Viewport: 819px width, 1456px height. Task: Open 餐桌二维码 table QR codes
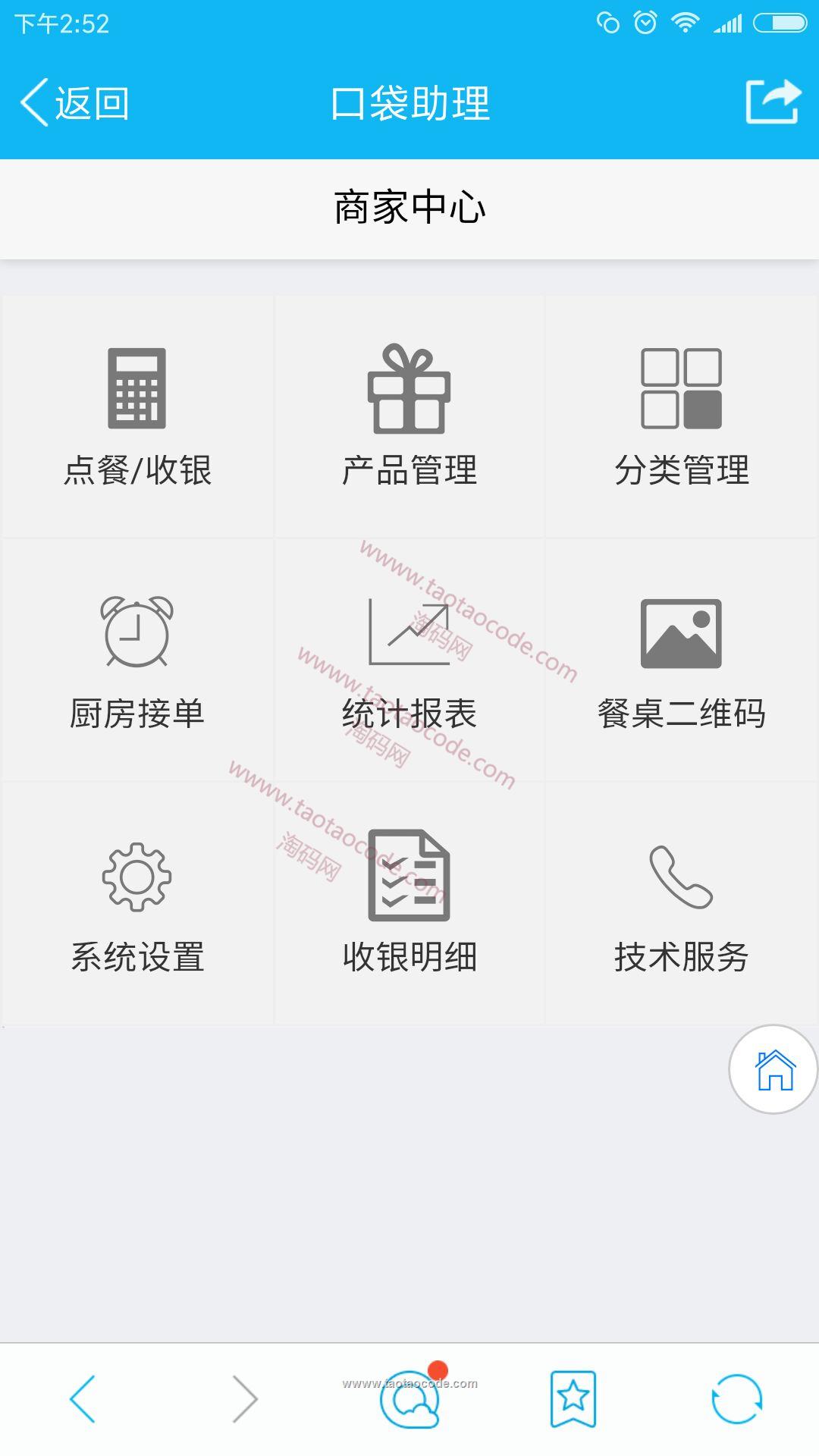(681, 661)
